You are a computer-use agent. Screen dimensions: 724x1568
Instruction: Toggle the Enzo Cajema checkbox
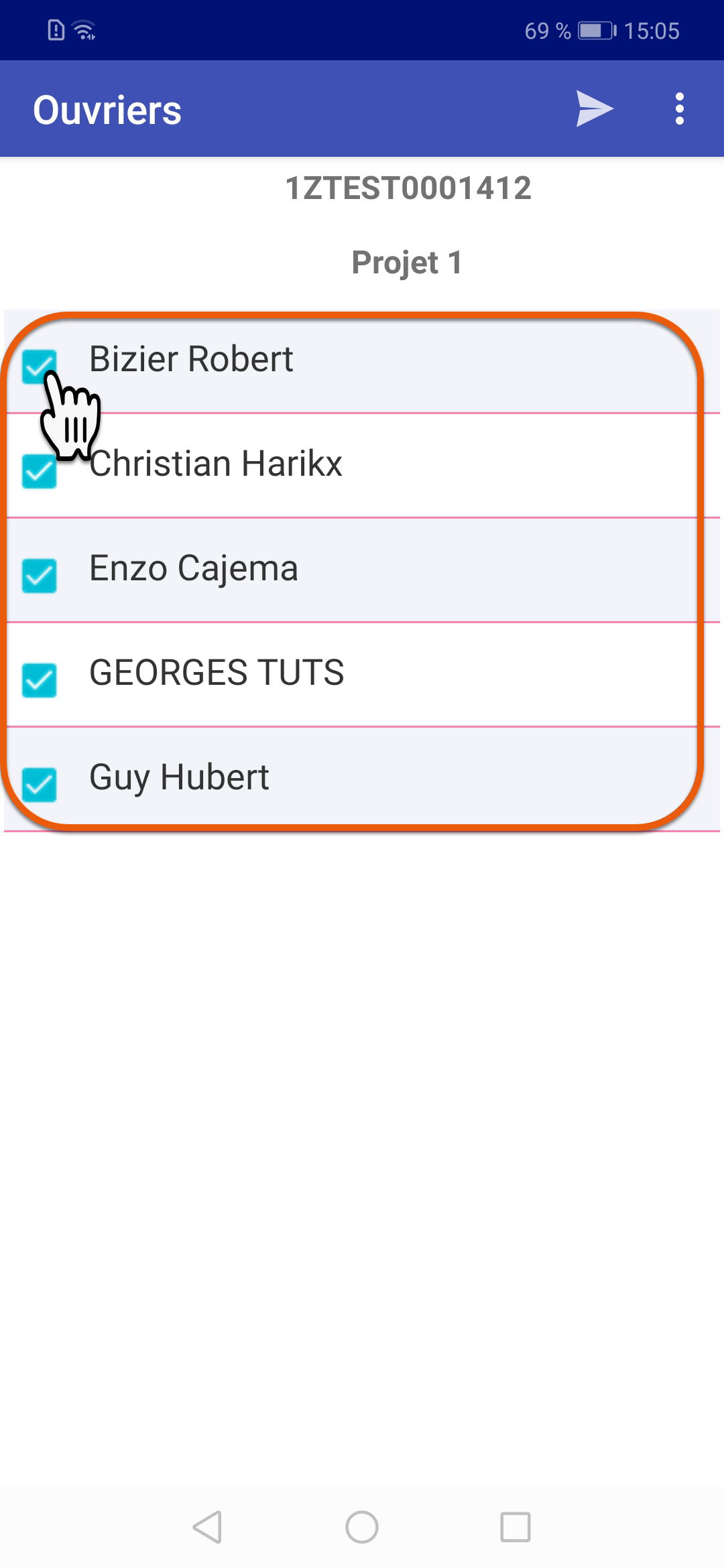39,576
